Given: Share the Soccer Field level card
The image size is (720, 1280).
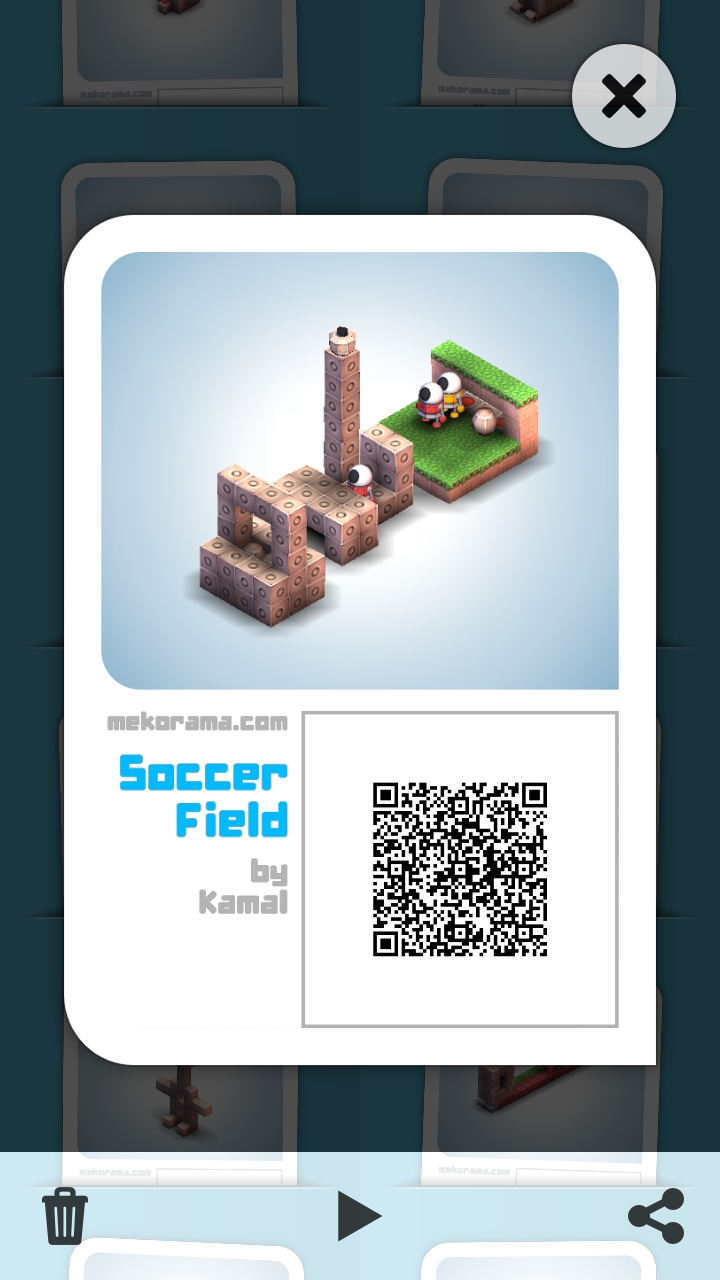Looking at the screenshot, I should pos(656,1216).
